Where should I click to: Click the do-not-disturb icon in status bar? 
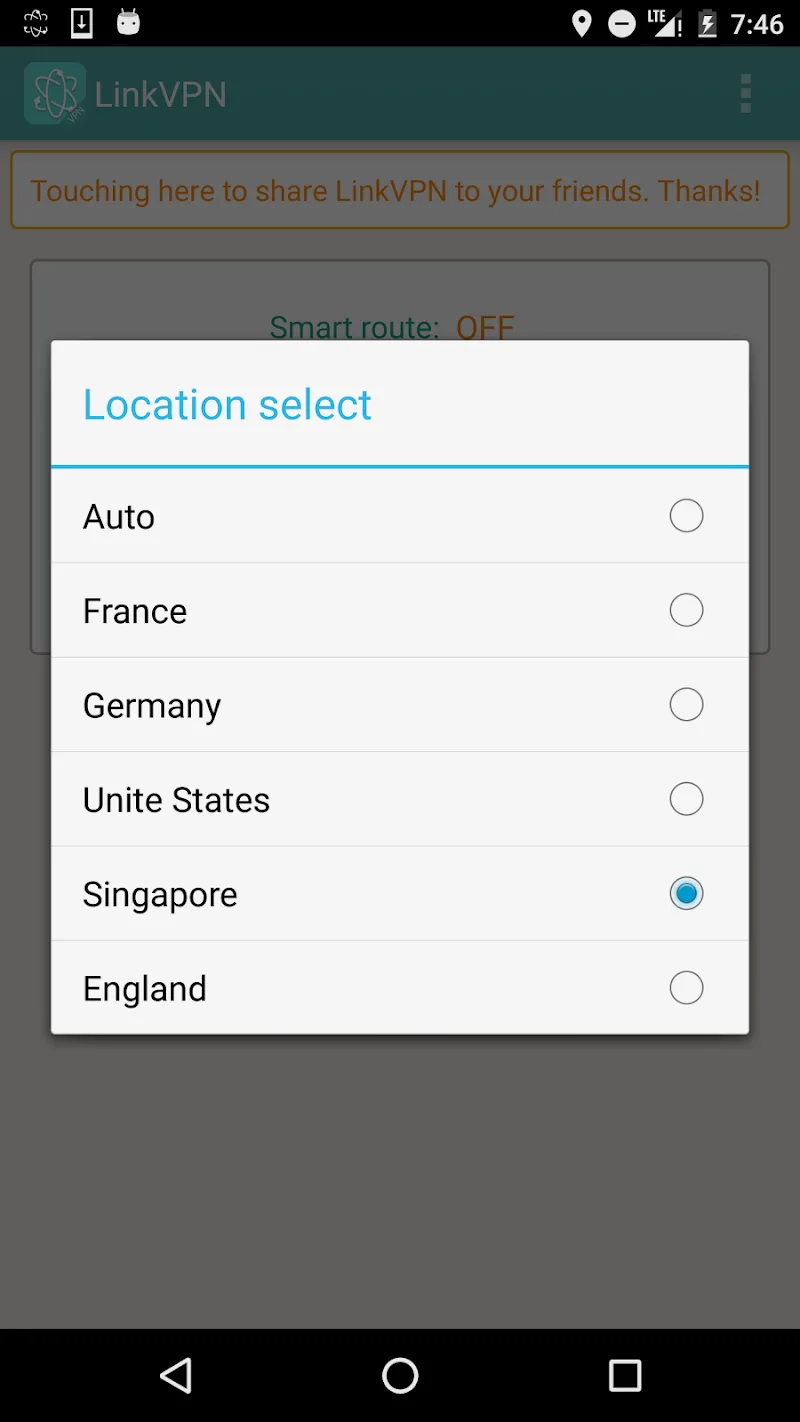(x=622, y=22)
